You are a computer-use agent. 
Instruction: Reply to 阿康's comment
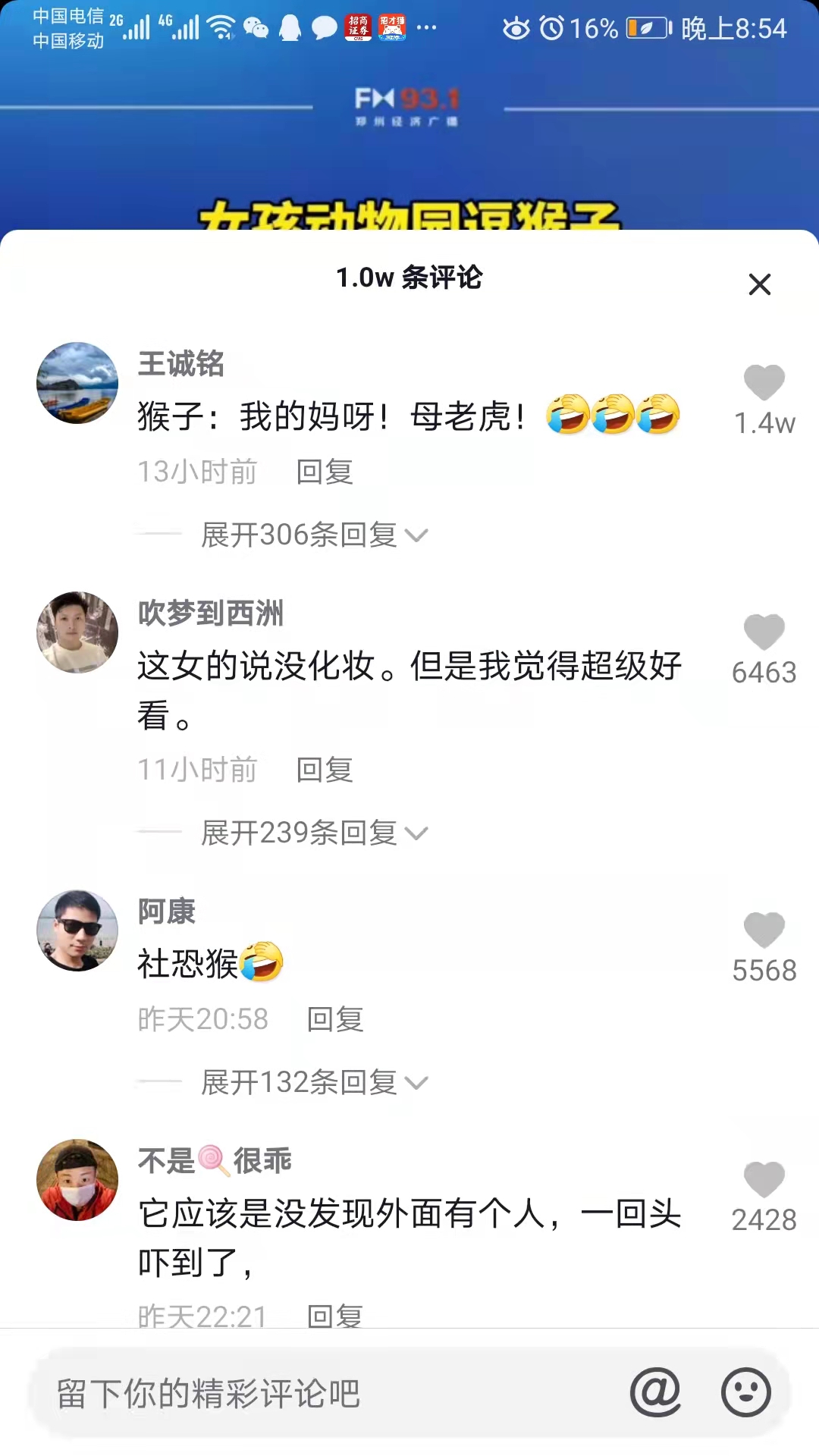335,1019
